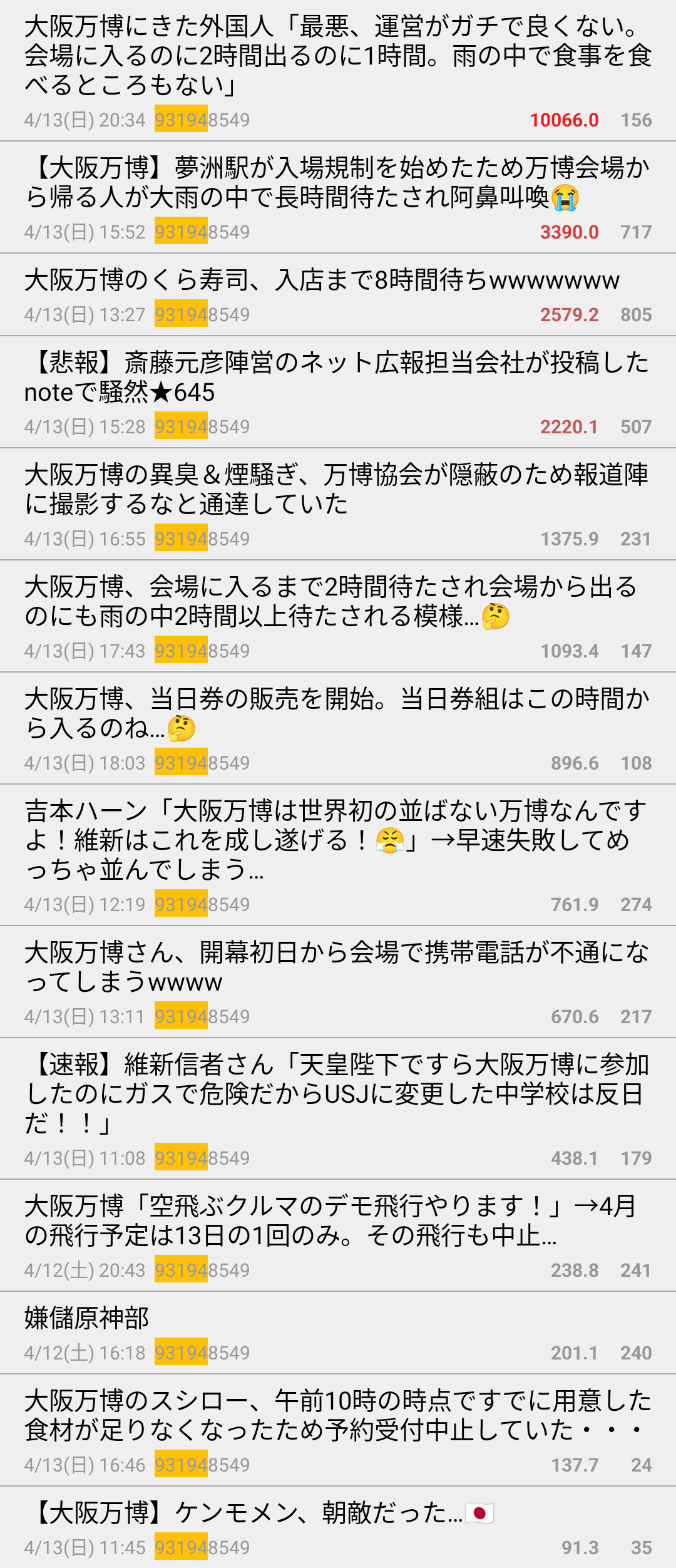Open the 夢洲駅 entry restriction thread
The height and width of the screenshot is (1568, 676).
coord(338,182)
